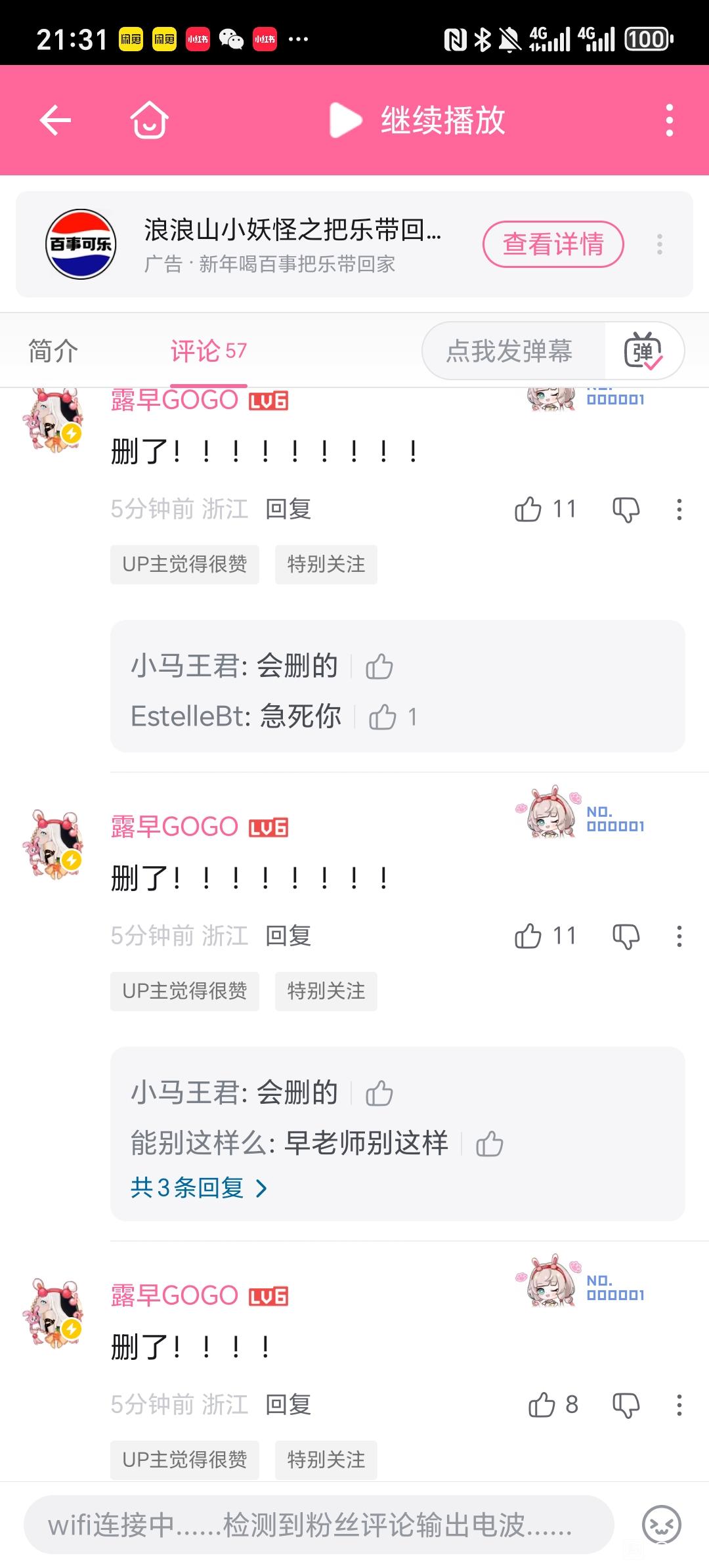
Task: Like 能别这样么's reply 早老师别这样
Action: pyautogui.click(x=489, y=1144)
